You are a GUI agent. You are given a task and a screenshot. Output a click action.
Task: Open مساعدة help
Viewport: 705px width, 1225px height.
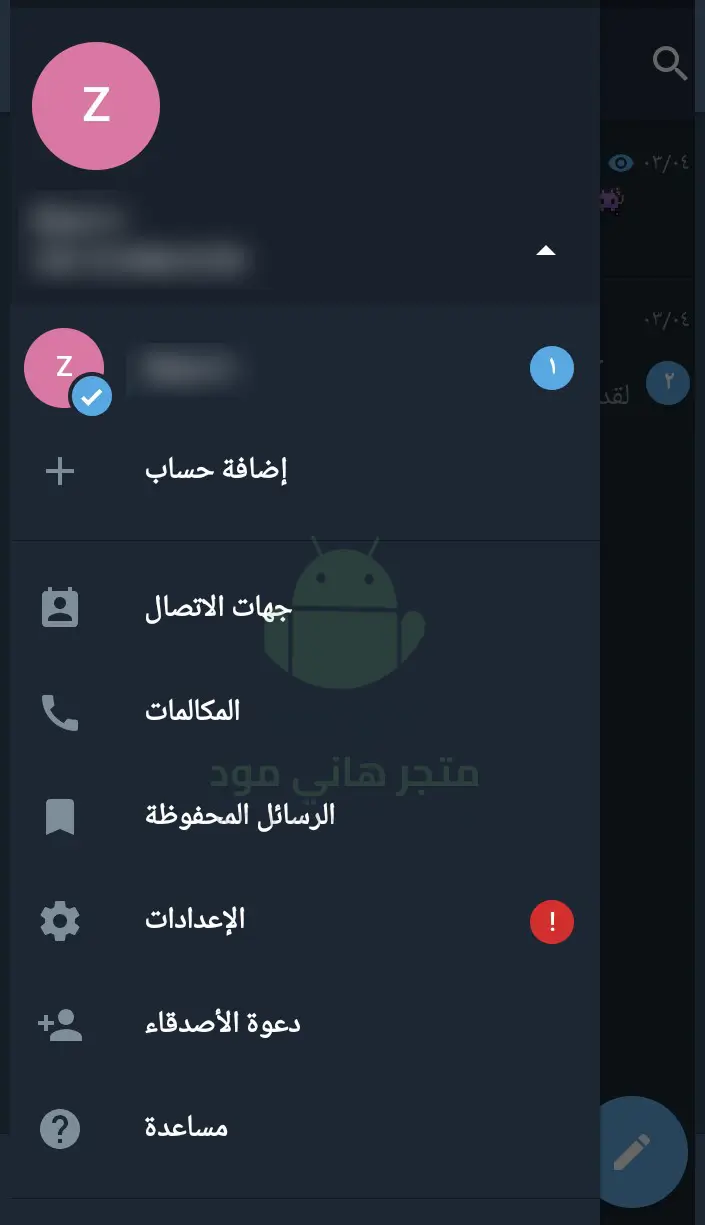click(305, 1129)
